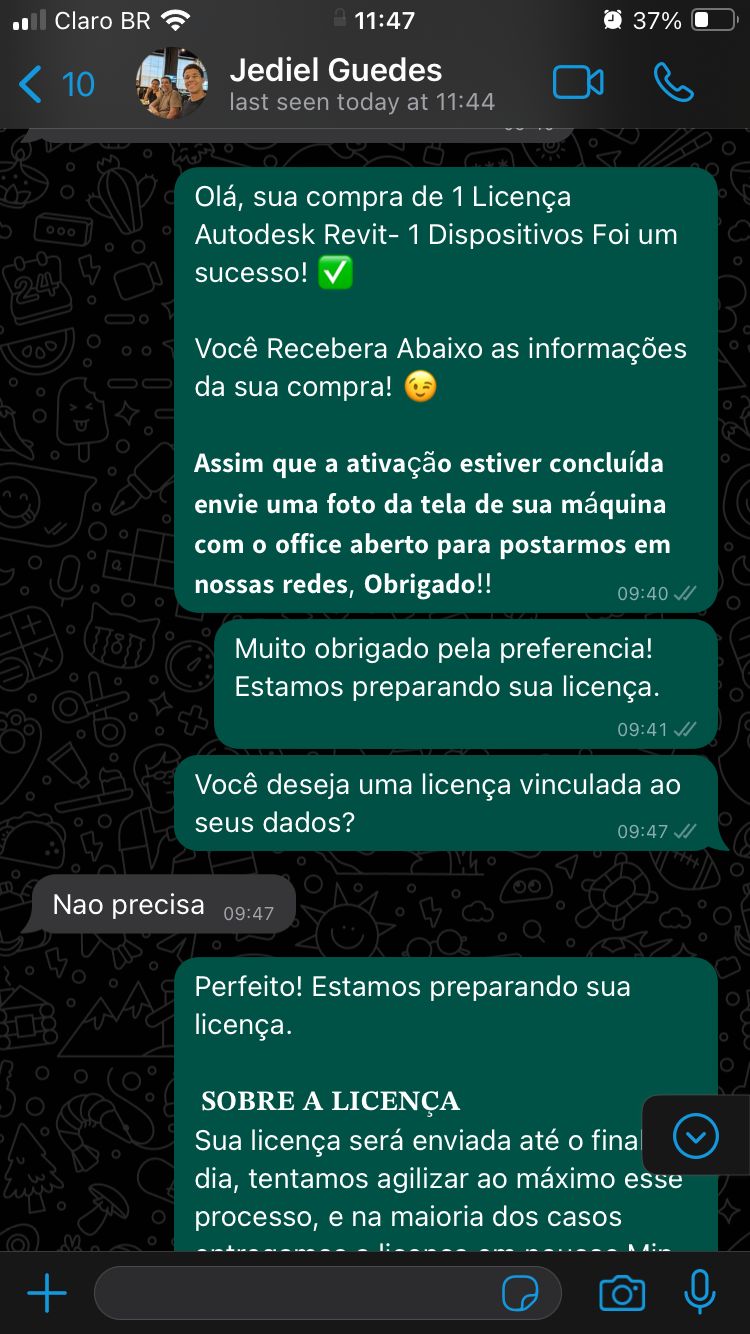Tap the microphone to record audio
Image resolution: width=750 pixels, height=1334 pixels.
pyautogui.click(x=700, y=1292)
